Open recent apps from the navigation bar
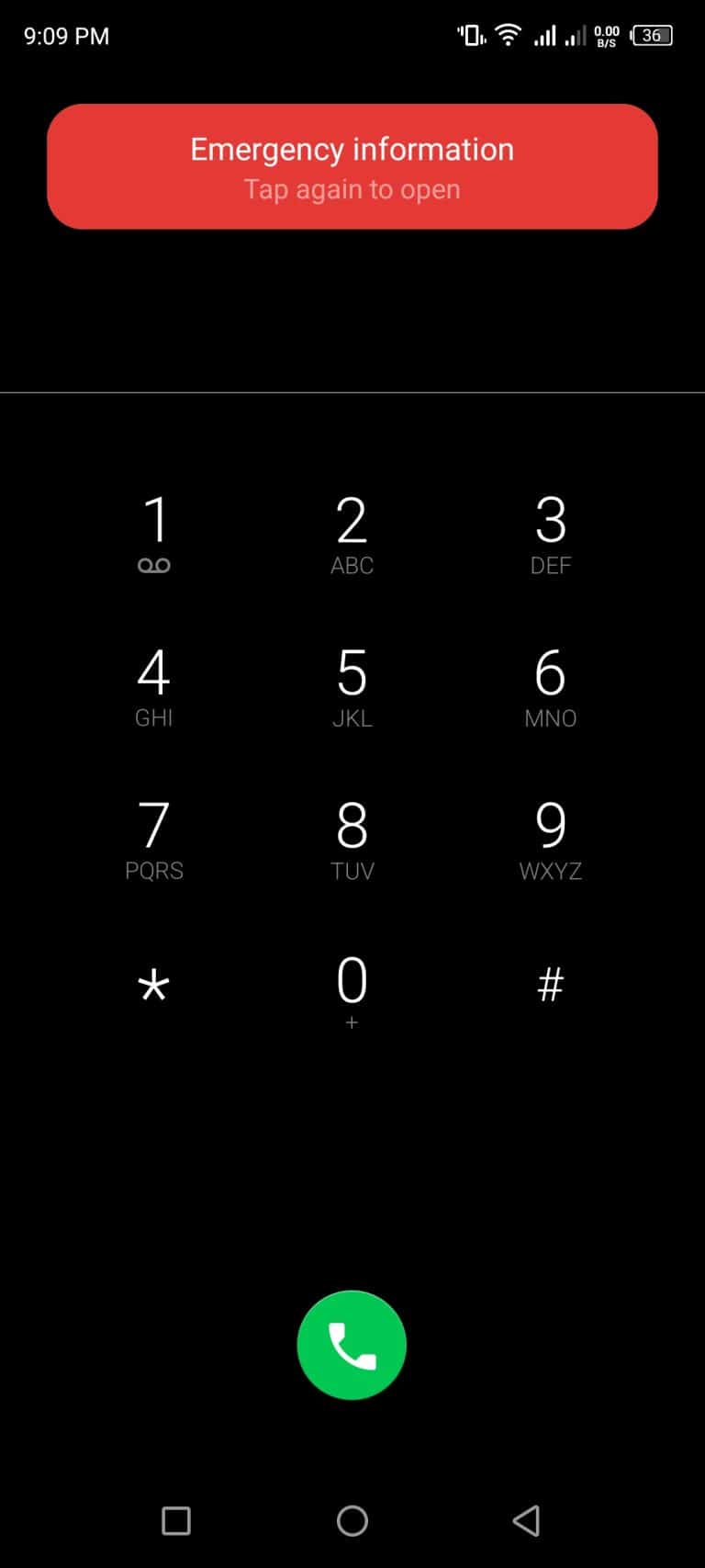 click(x=176, y=1521)
